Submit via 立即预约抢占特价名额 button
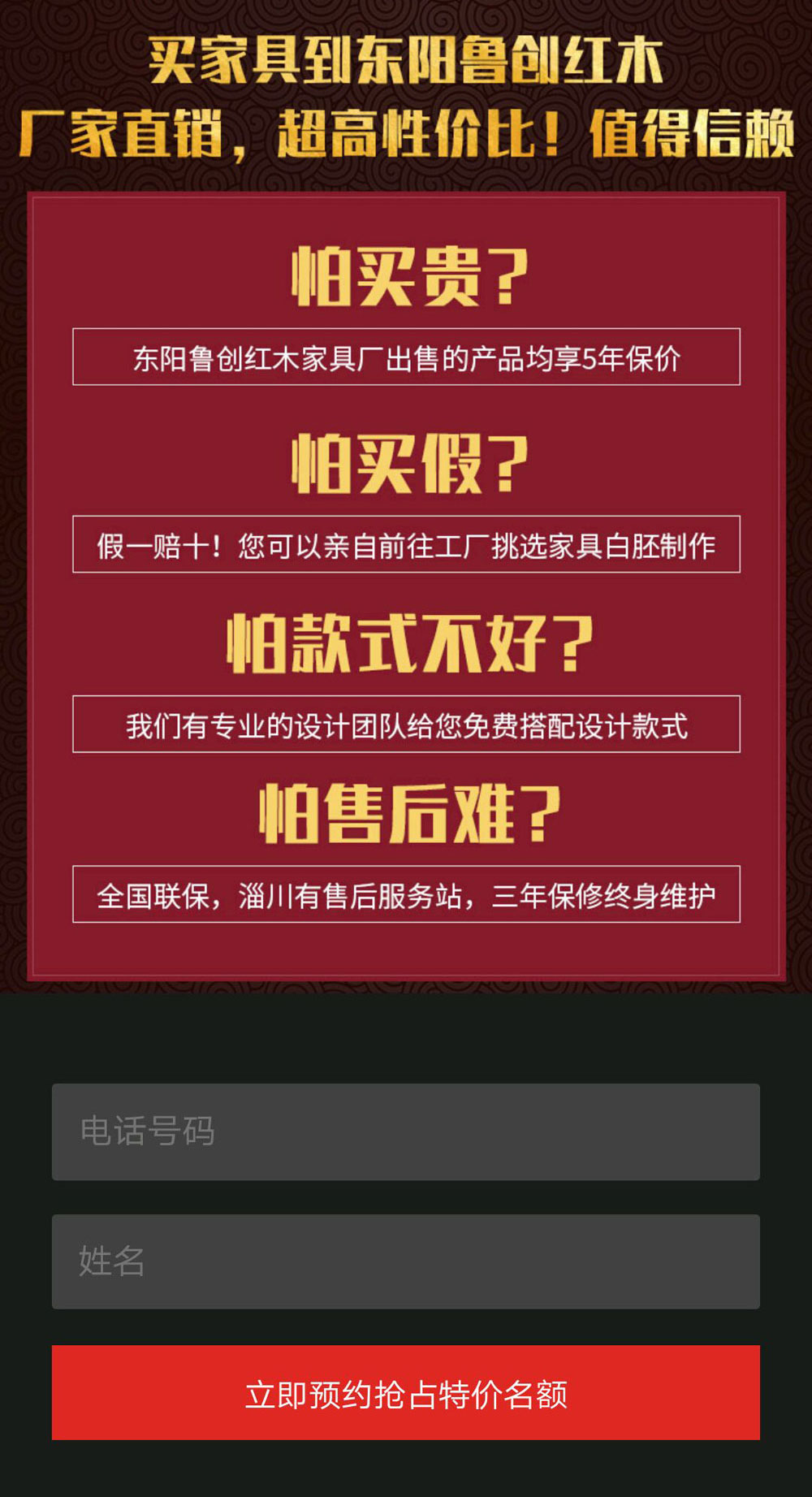This screenshot has height=1497, width=812. pos(406,1393)
